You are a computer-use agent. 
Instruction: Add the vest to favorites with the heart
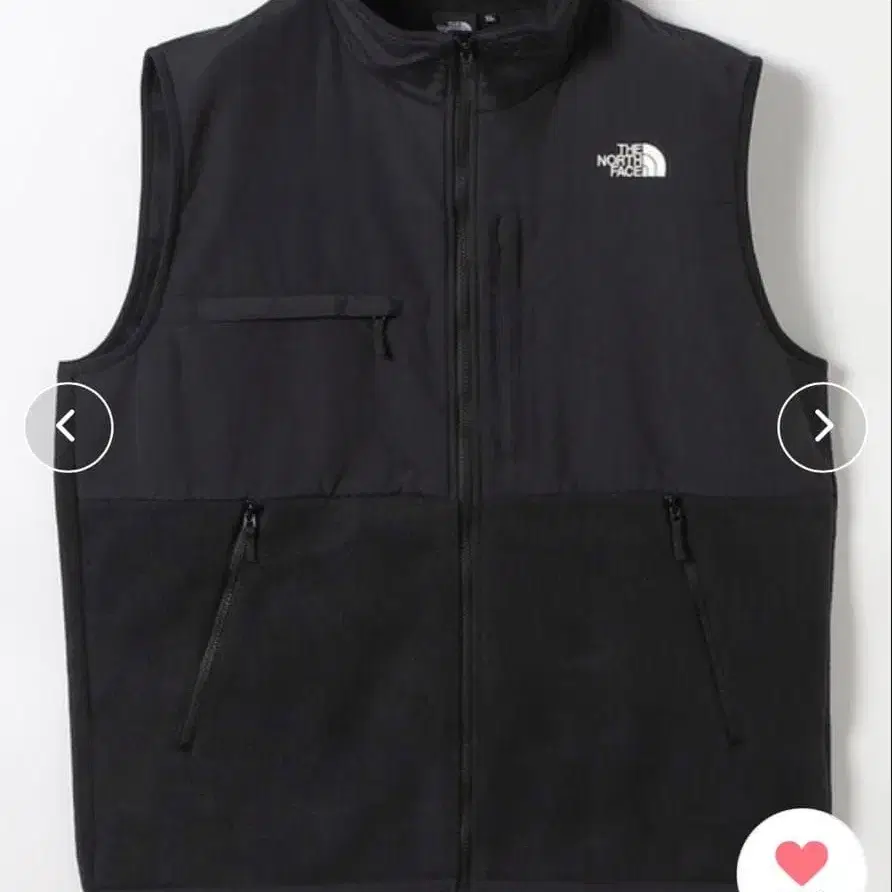[x=802, y=860]
